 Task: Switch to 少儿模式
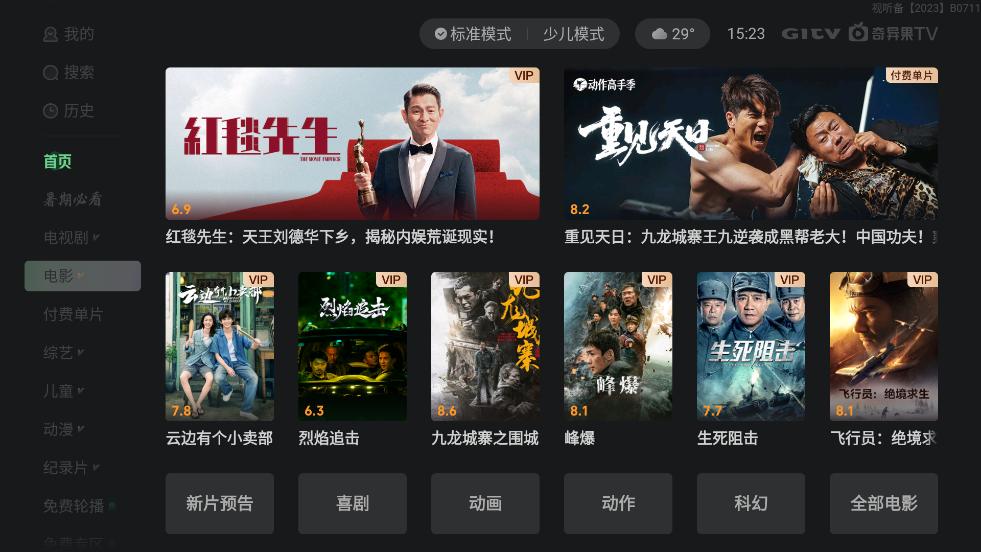573,34
